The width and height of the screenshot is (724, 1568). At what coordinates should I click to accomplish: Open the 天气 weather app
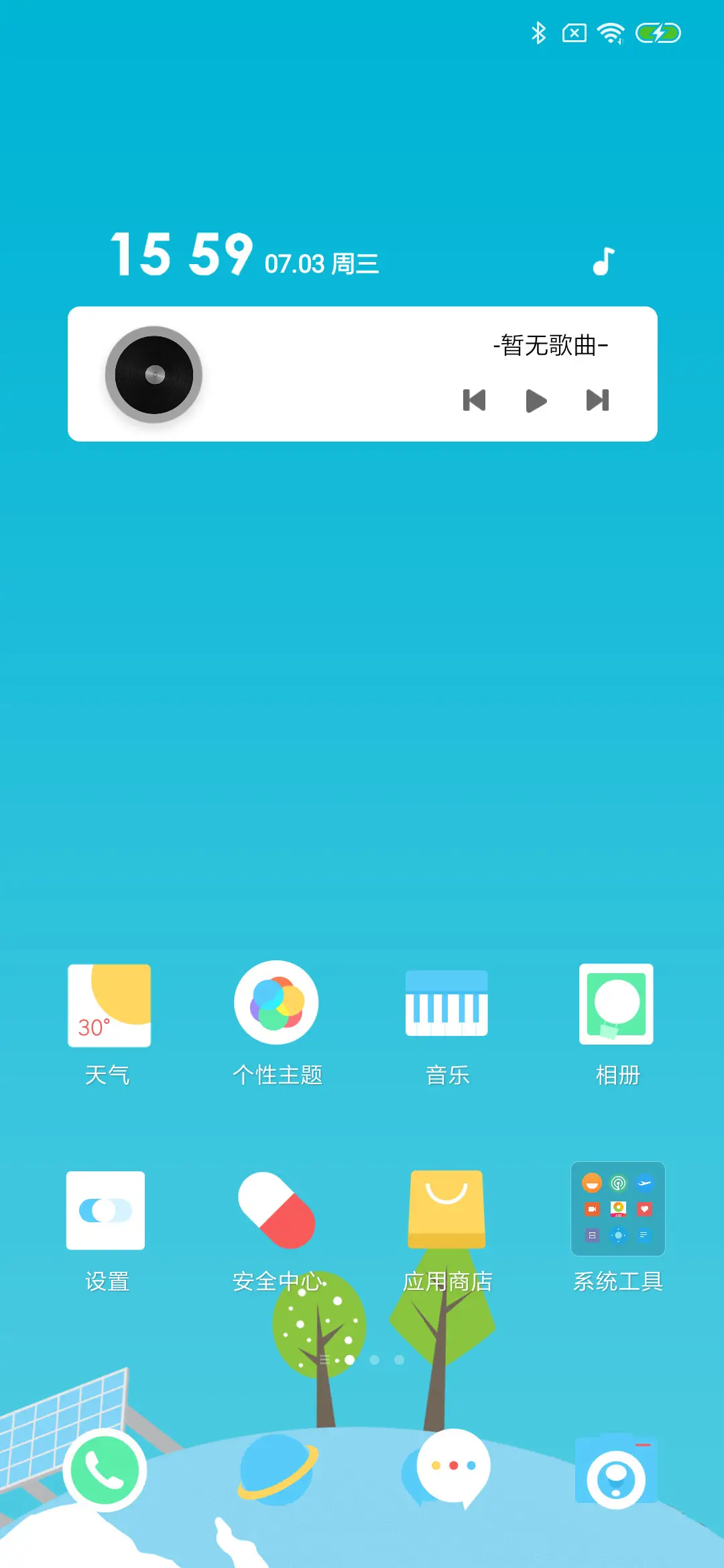(109, 1005)
